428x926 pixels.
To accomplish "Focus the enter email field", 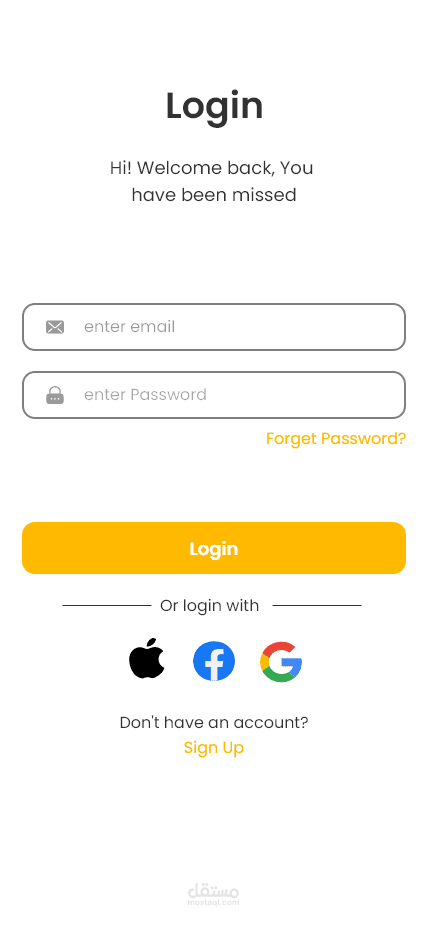I will click(x=214, y=327).
